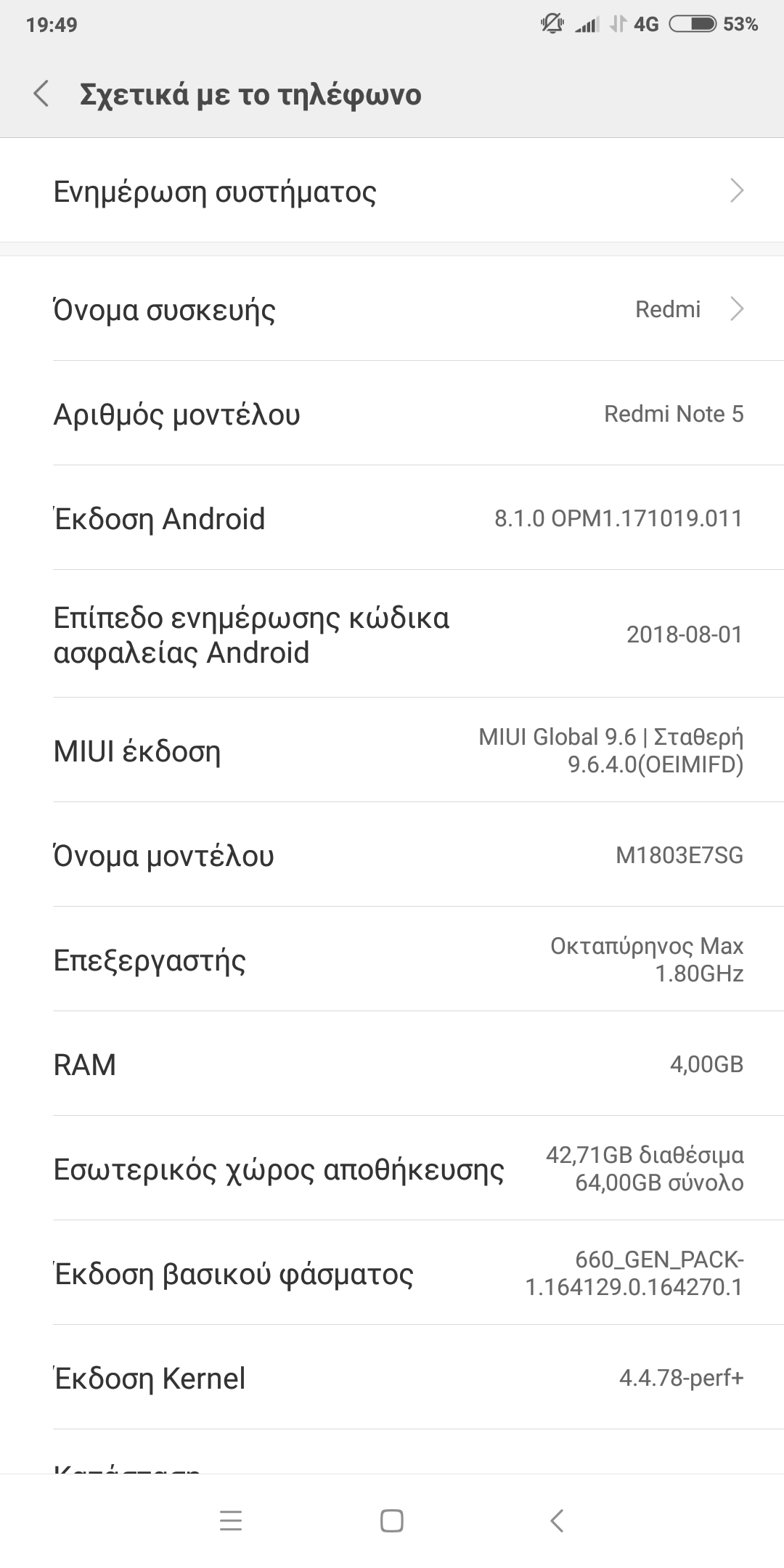Open Όνομα συσκευής to rename device
This screenshot has height=1568, width=784.
[392, 310]
